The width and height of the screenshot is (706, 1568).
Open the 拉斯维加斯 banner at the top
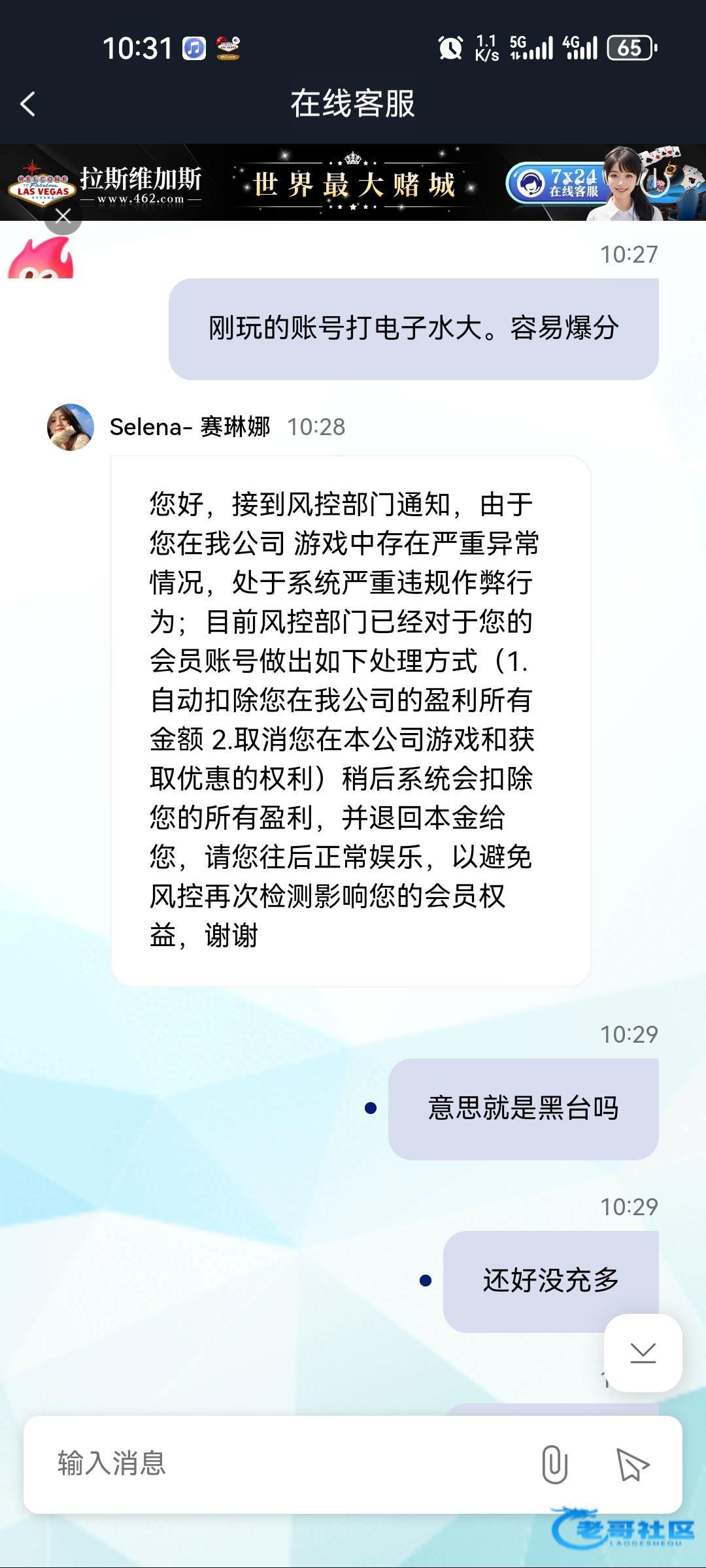coord(353,183)
